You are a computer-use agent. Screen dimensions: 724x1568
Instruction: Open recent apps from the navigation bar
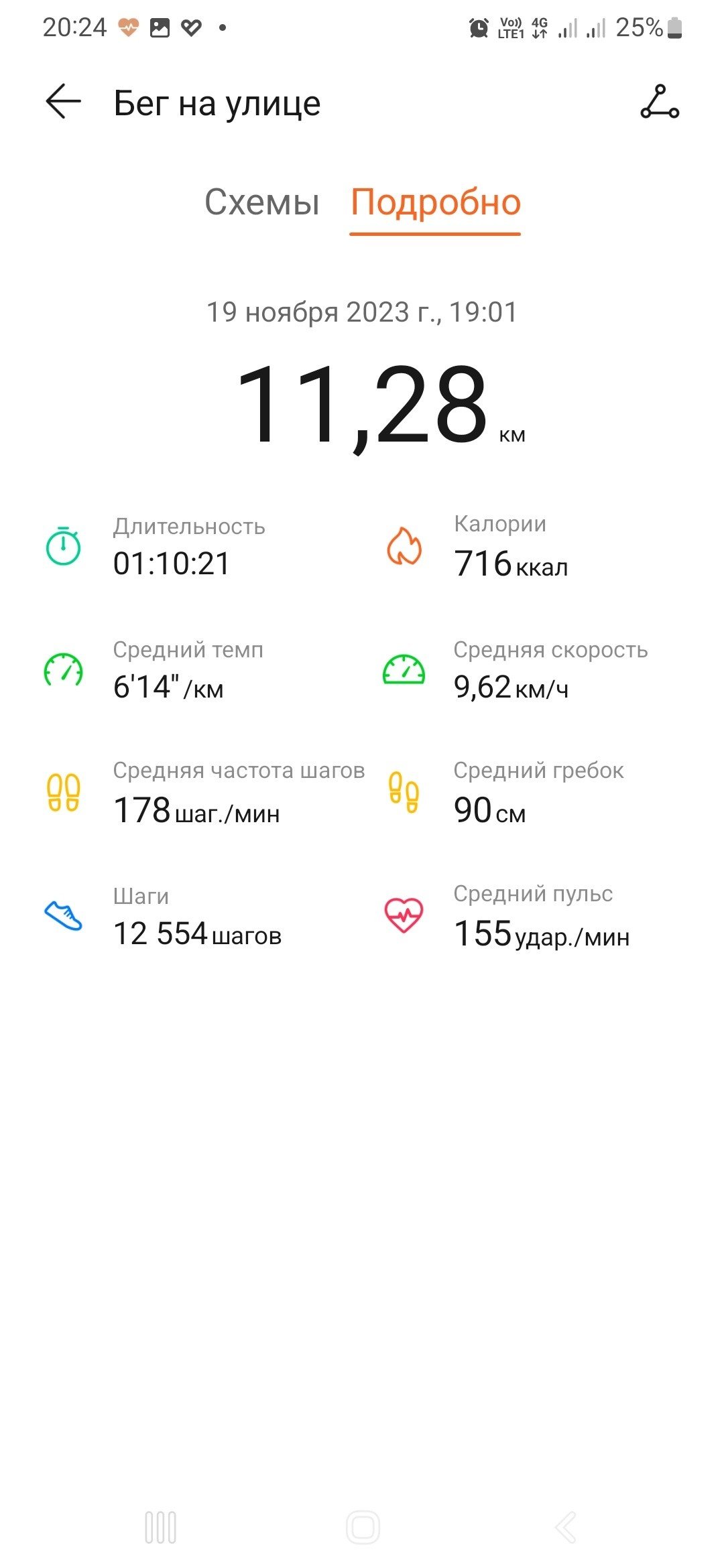pos(161,1528)
